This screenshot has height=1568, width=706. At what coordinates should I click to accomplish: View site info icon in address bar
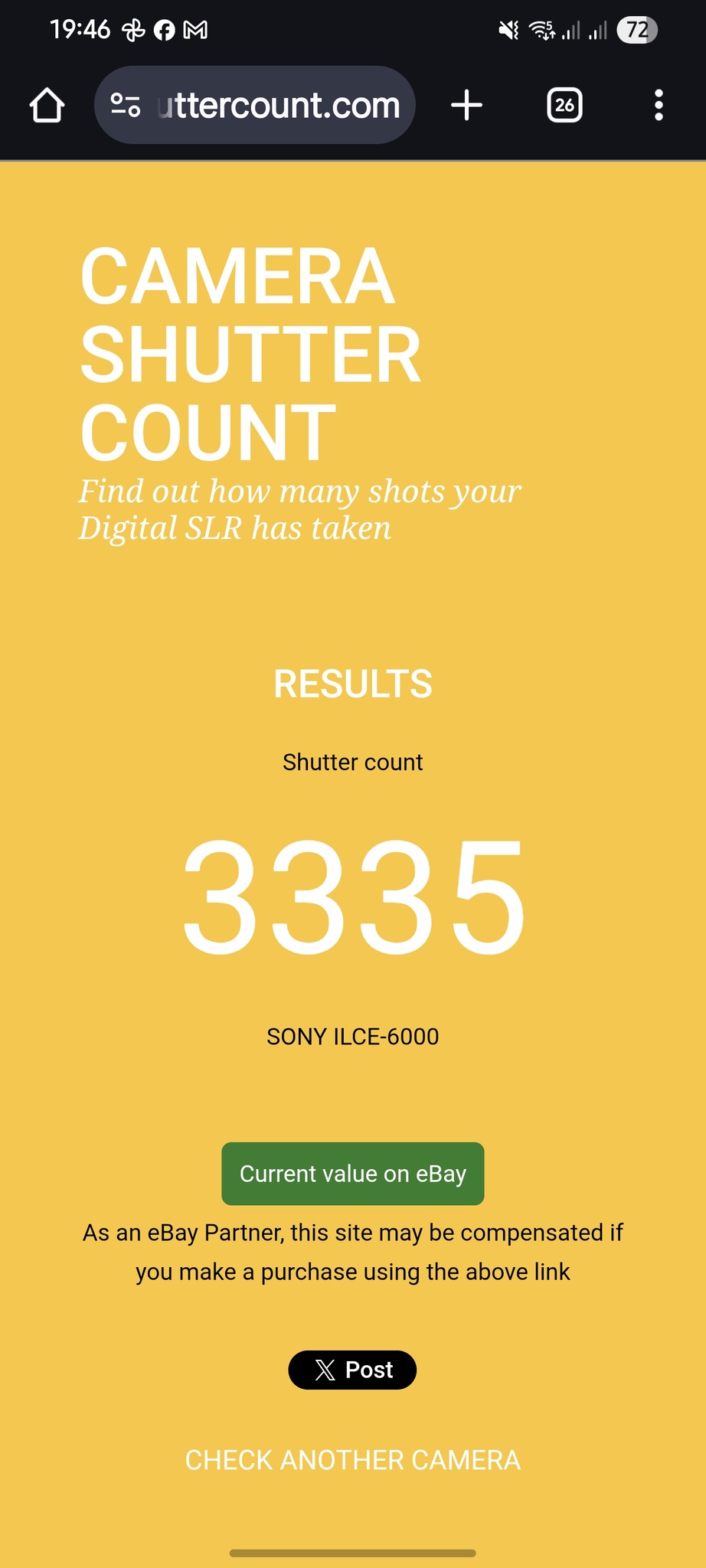point(126,105)
